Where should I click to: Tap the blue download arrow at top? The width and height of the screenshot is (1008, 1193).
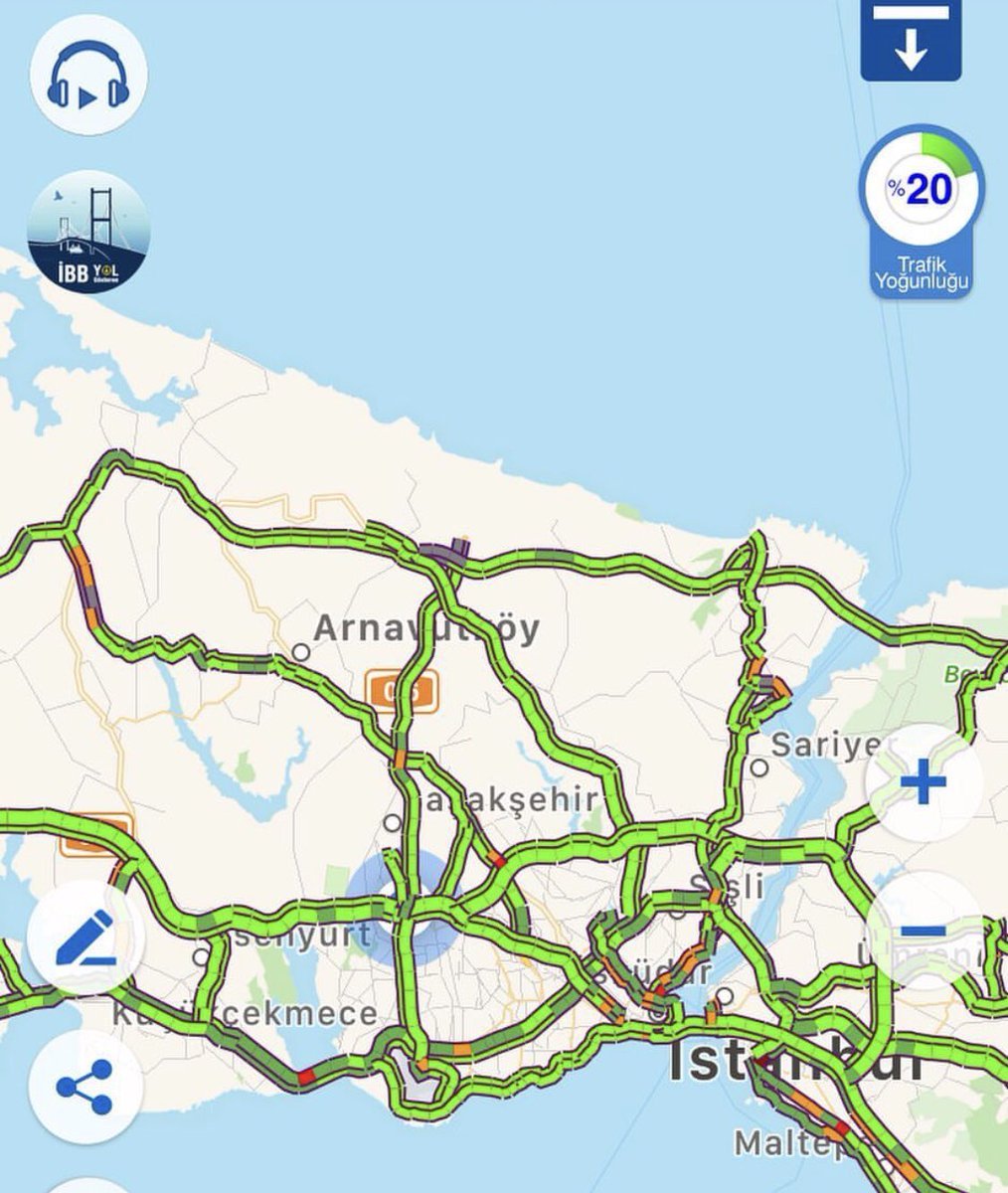(910, 41)
